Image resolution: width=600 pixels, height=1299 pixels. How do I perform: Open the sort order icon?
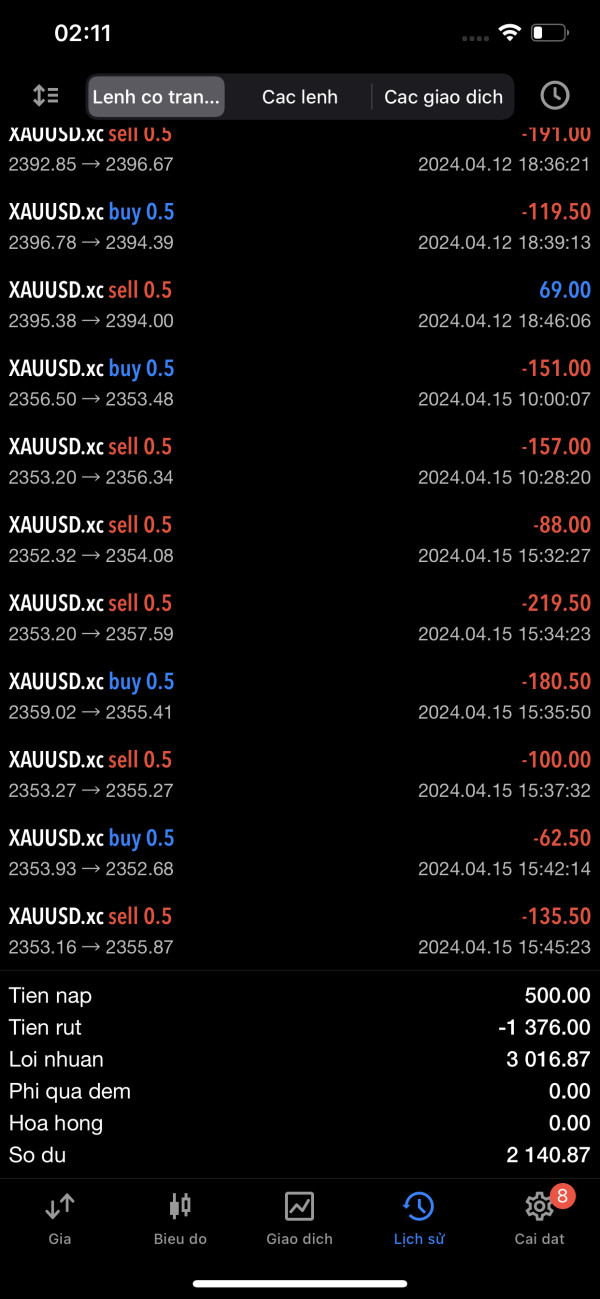click(x=46, y=96)
